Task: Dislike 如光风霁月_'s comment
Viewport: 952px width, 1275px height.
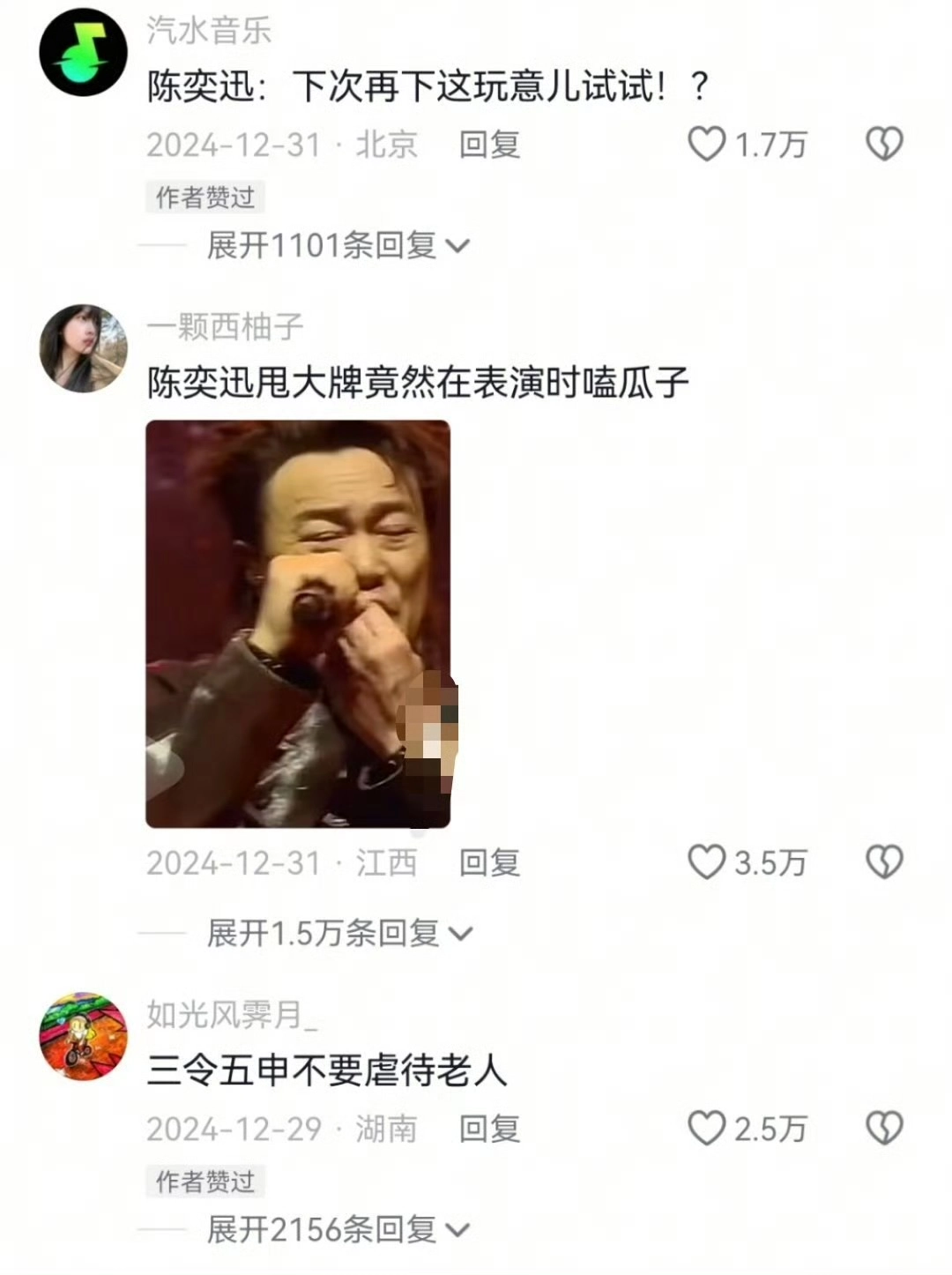Action: [x=884, y=1129]
